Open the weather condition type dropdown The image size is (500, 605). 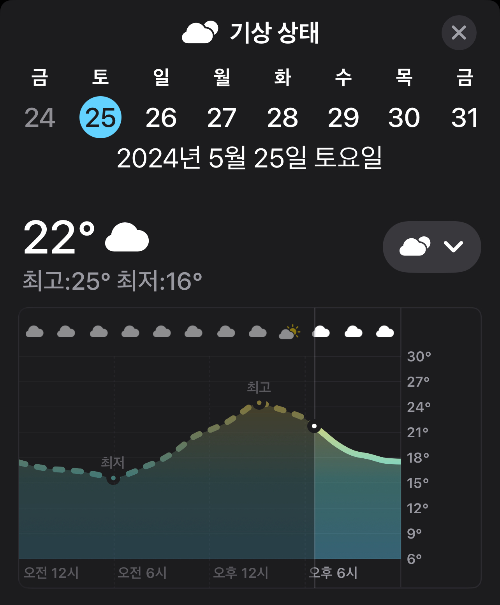pos(432,247)
